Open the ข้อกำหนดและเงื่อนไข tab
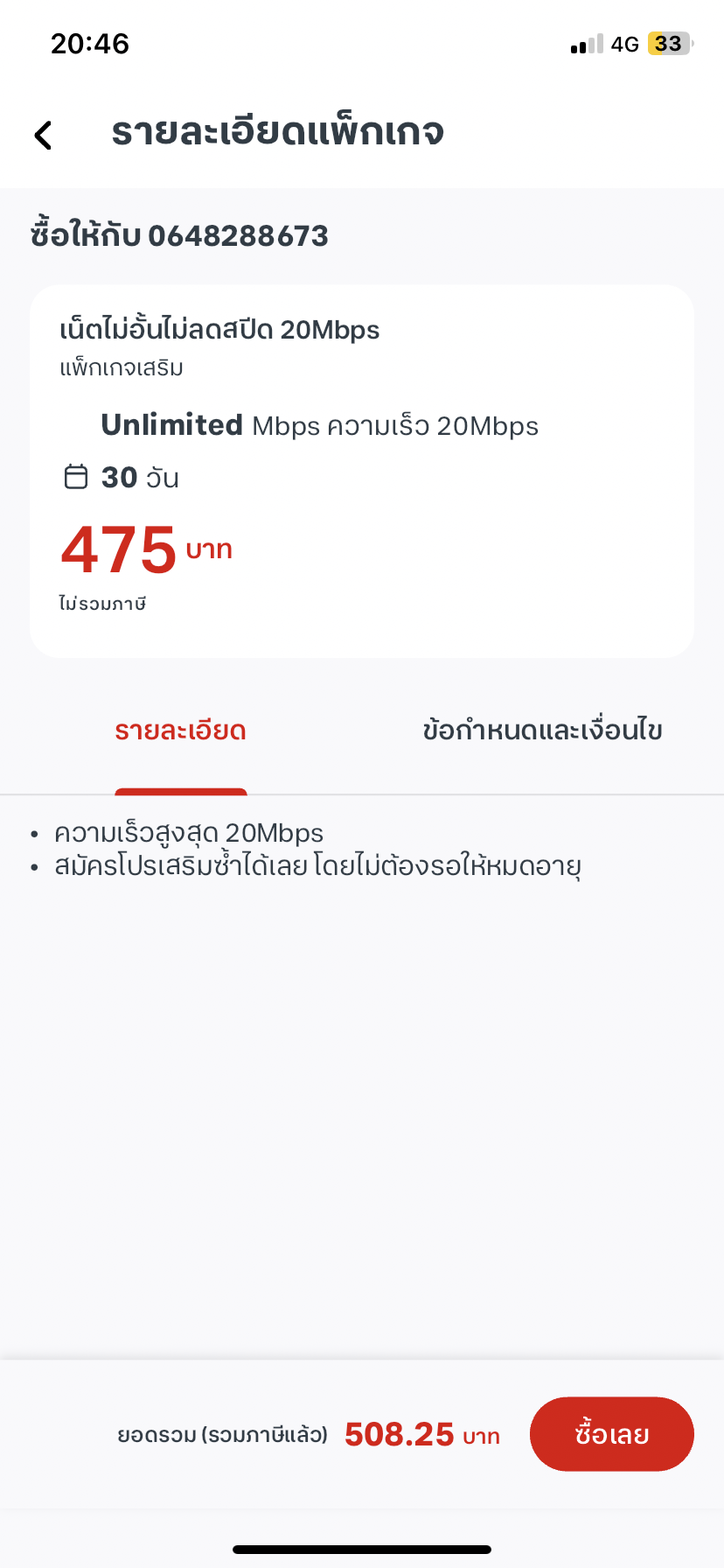The height and width of the screenshot is (1568, 724). [x=542, y=731]
